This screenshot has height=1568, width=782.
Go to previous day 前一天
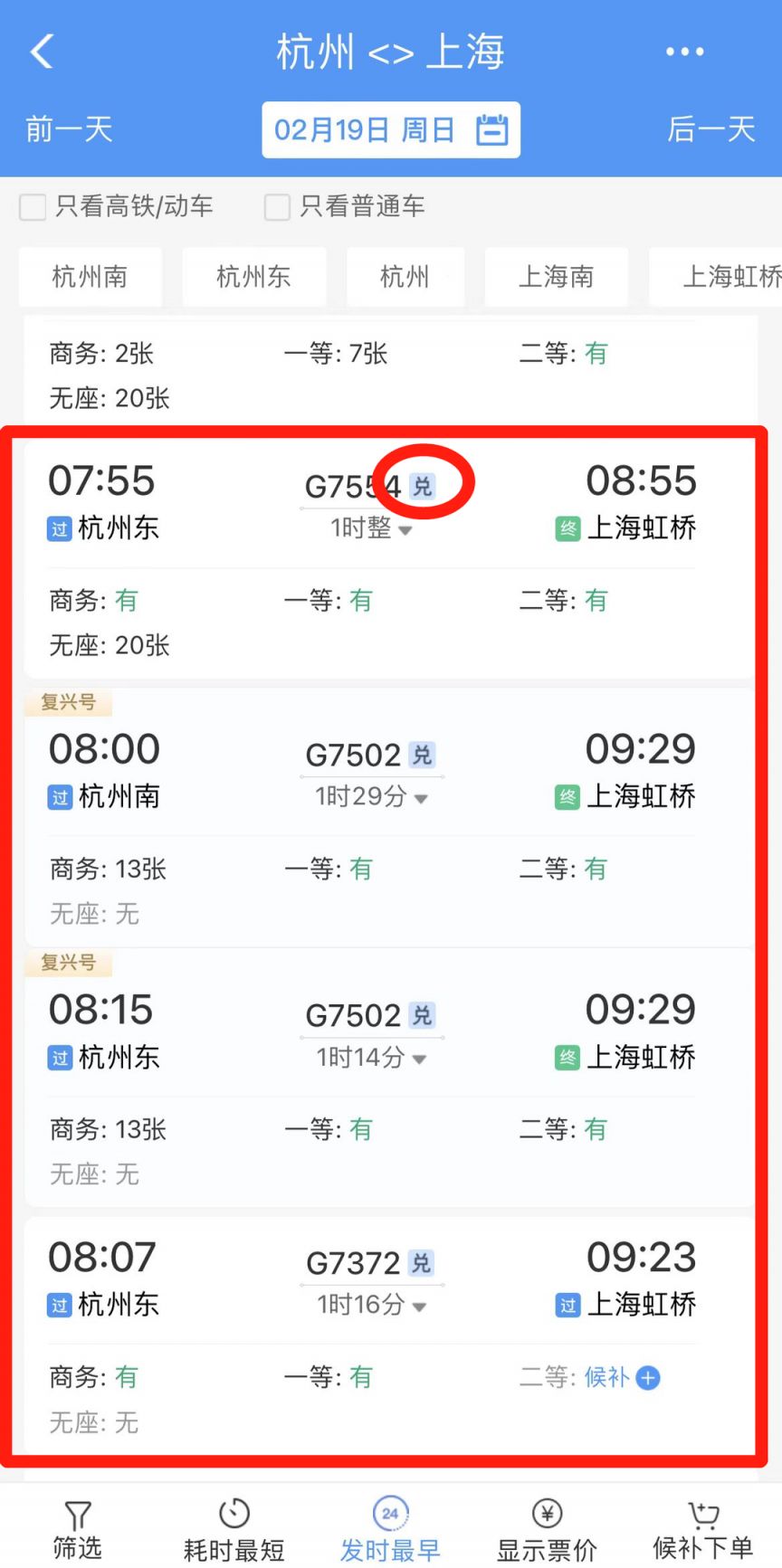69,129
